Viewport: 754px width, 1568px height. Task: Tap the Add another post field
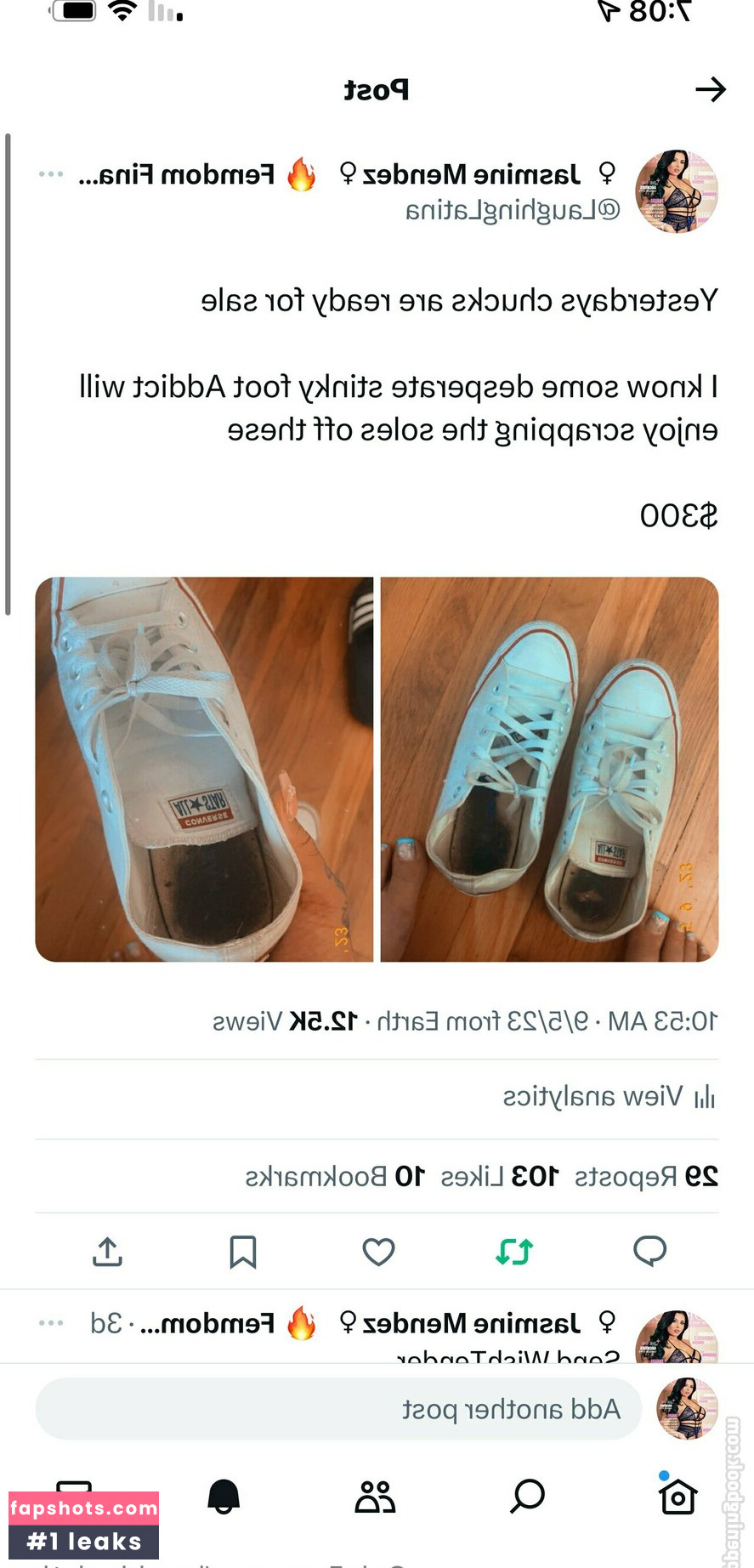(338, 1409)
